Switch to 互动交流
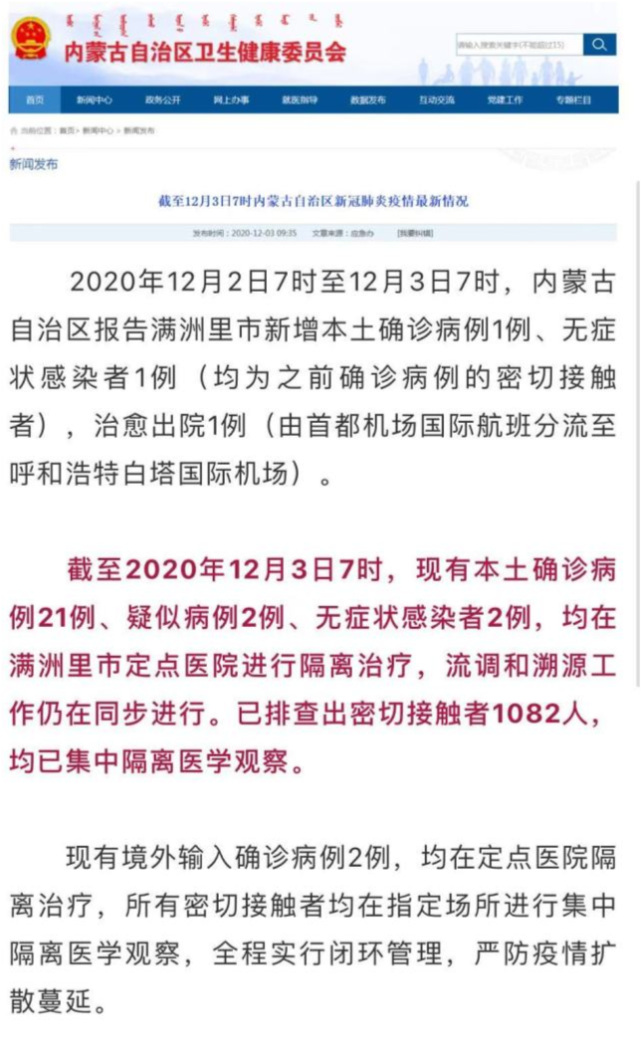The image size is (641, 1047). click(x=436, y=100)
